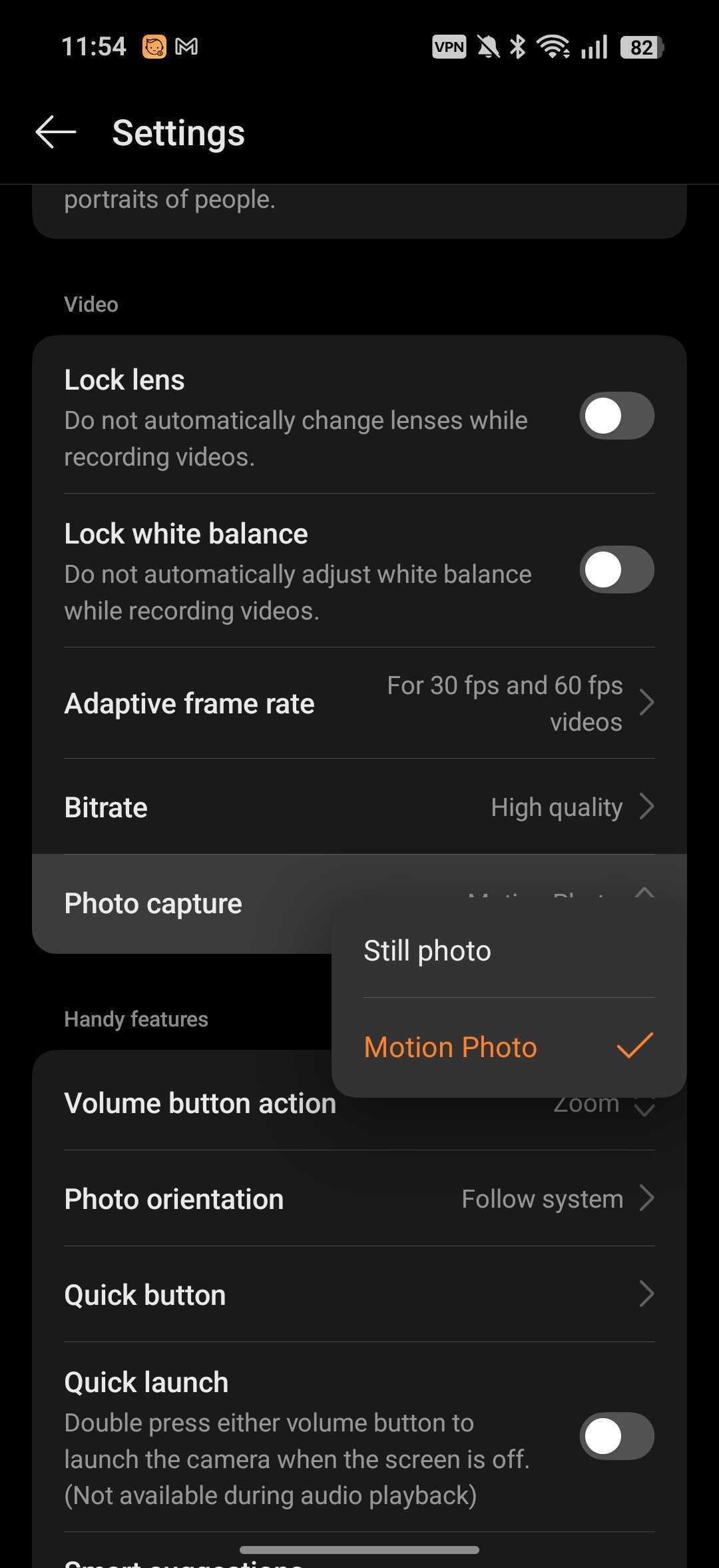Viewport: 719px width, 1568px height.
Task: Select Motion Photo from the menu
Action: pos(450,1046)
